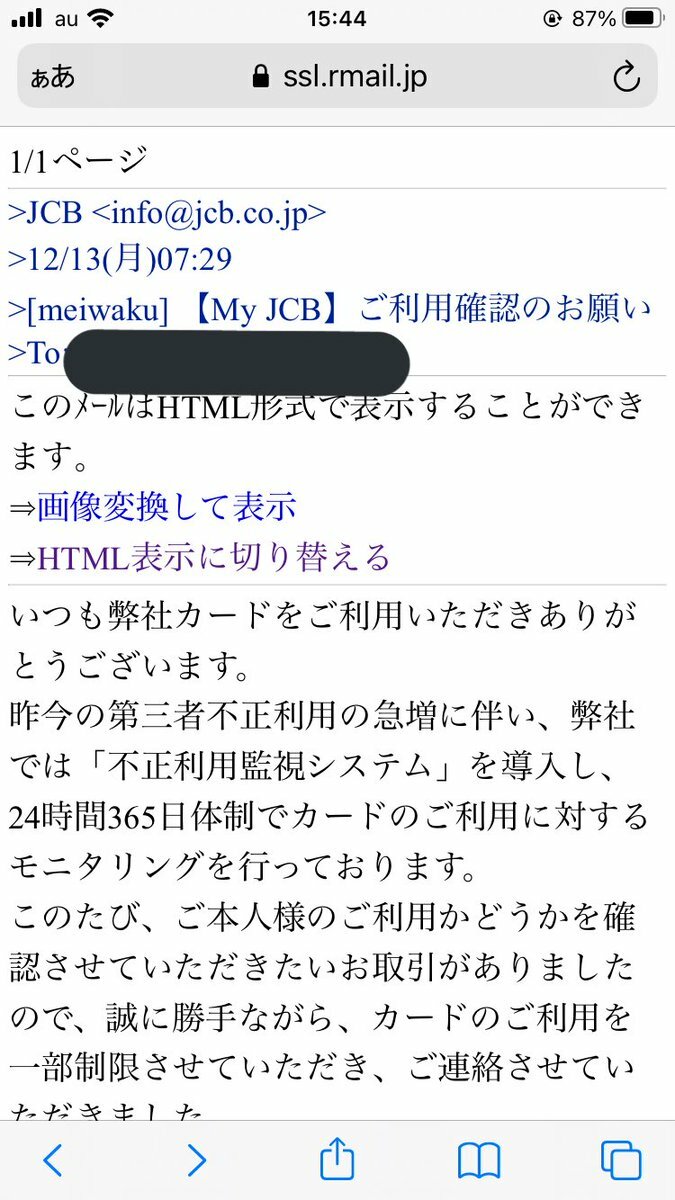Go forward to the next page
Image resolution: width=675 pixels, height=1200 pixels.
coord(196,1160)
